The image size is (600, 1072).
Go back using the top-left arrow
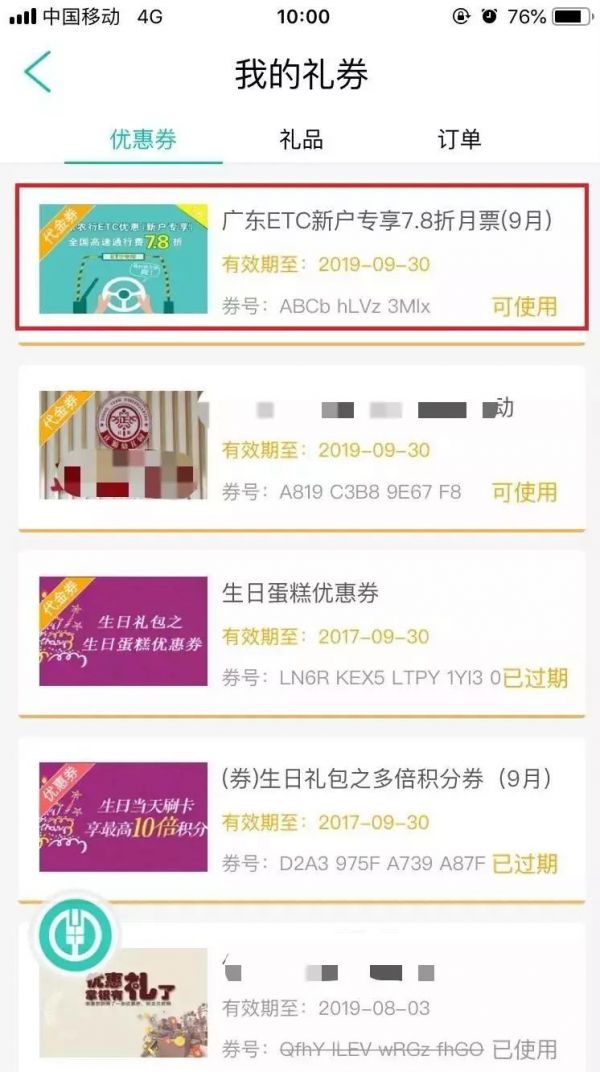coord(38,74)
